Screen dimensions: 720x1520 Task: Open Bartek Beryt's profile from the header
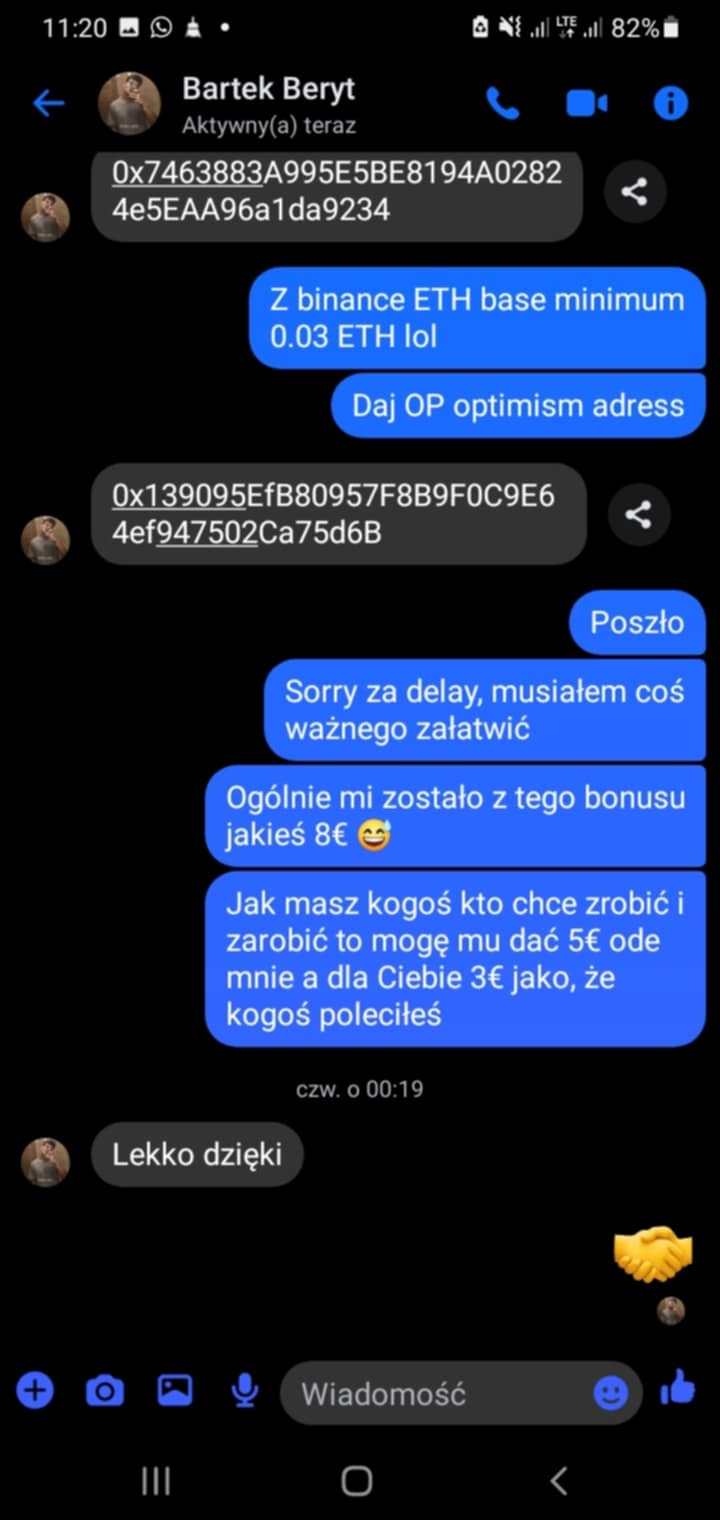[268, 104]
